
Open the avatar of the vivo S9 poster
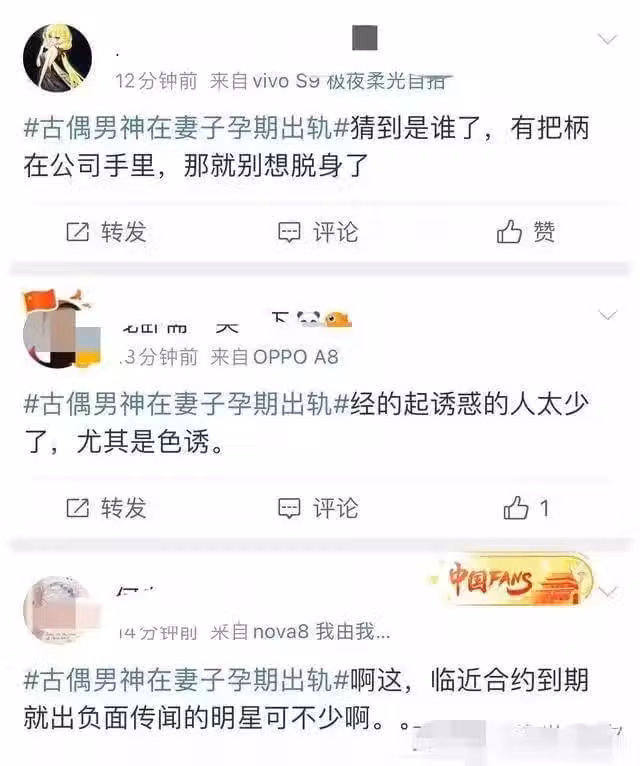tap(57, 58)
